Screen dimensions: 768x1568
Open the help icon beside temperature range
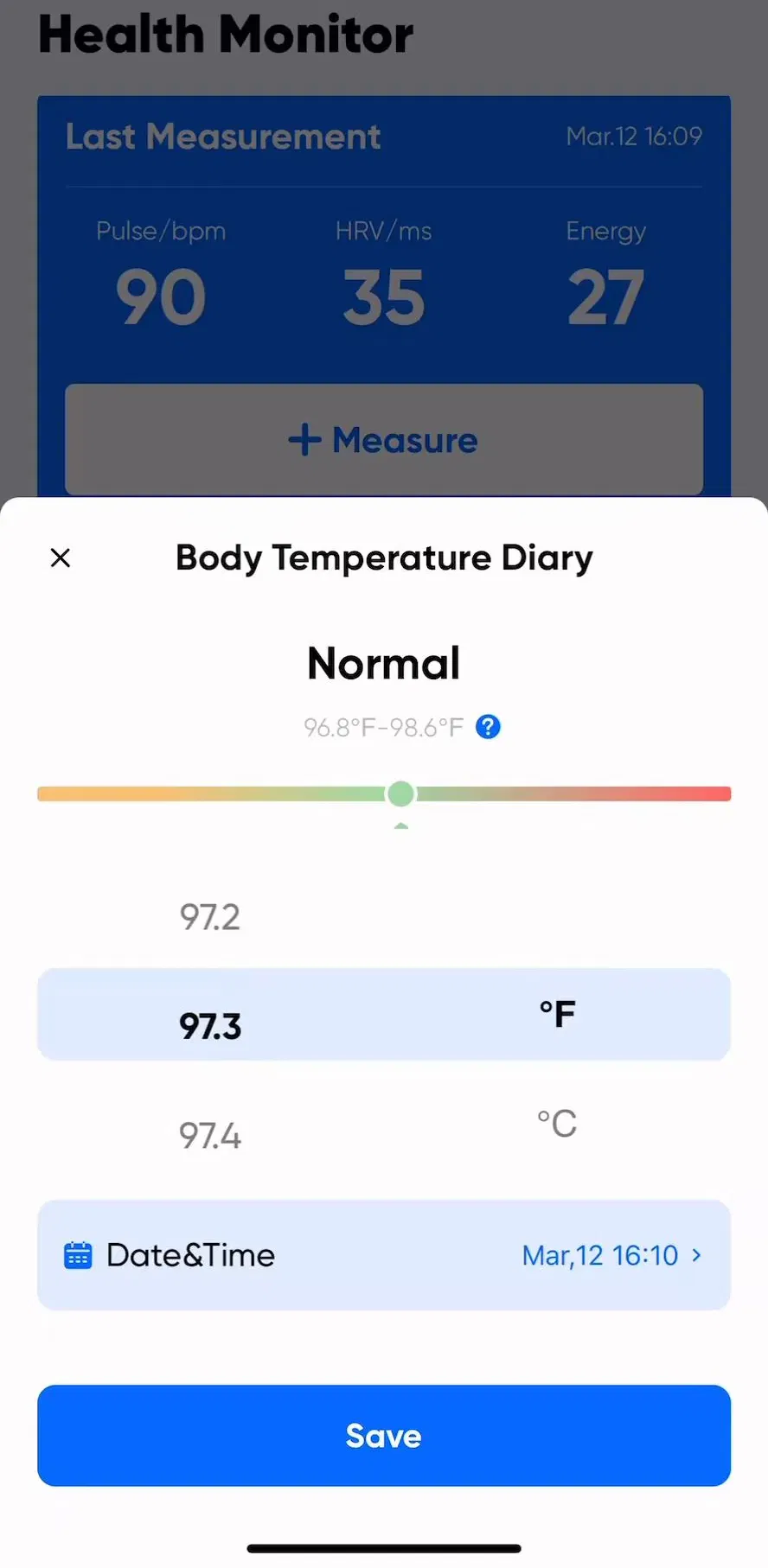(488, 727)
